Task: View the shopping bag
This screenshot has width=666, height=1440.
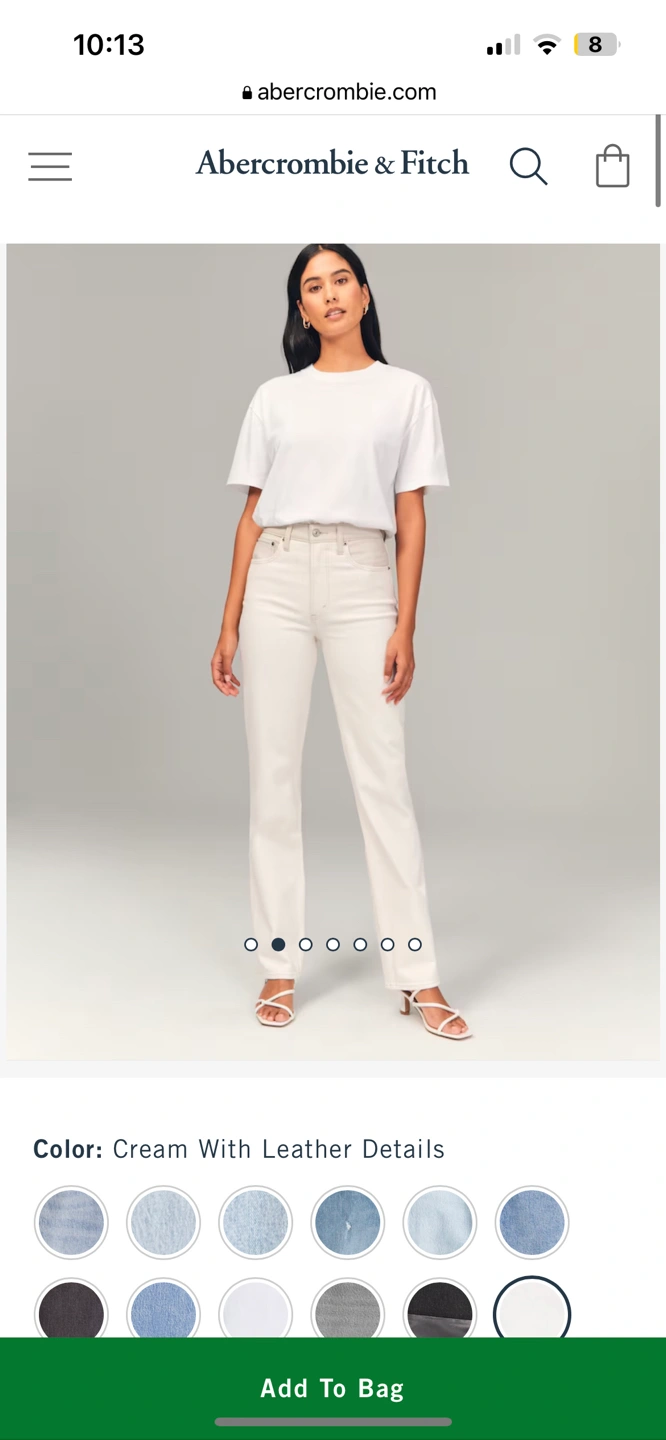Action: [x=612, y=166]
